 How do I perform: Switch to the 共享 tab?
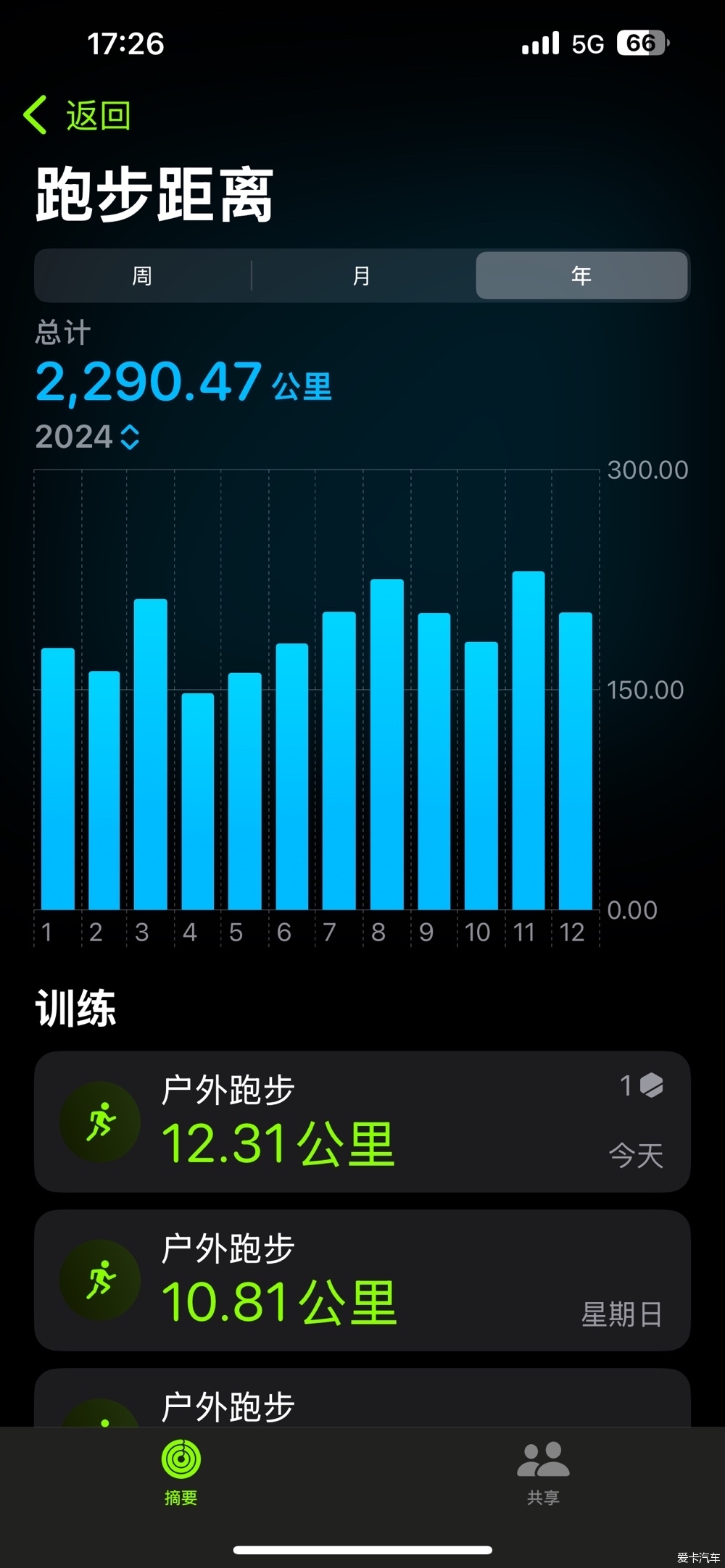(543, 1472)
